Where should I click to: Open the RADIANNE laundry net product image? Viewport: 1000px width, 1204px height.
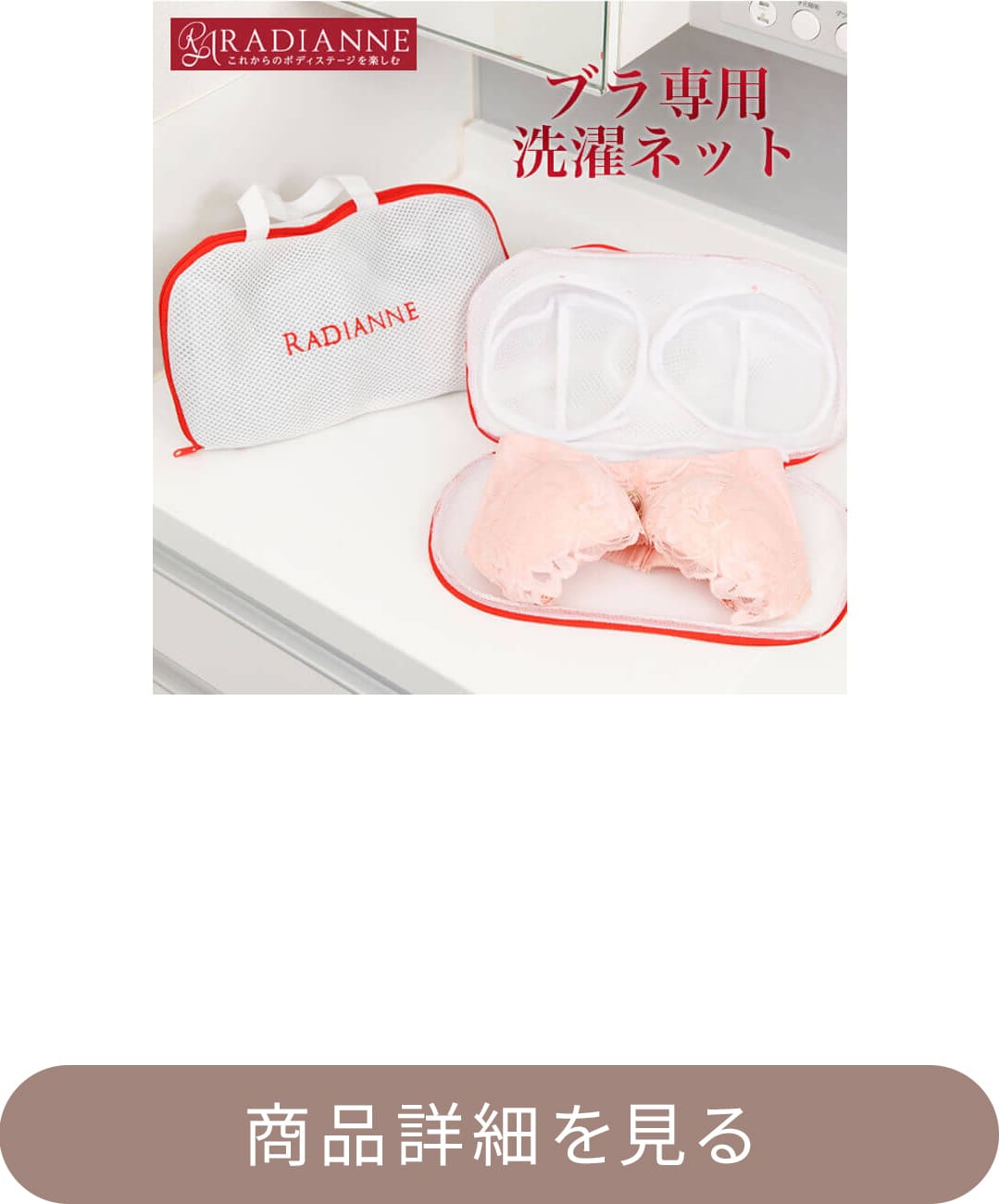pyautogui.click(x=500, y=347)
